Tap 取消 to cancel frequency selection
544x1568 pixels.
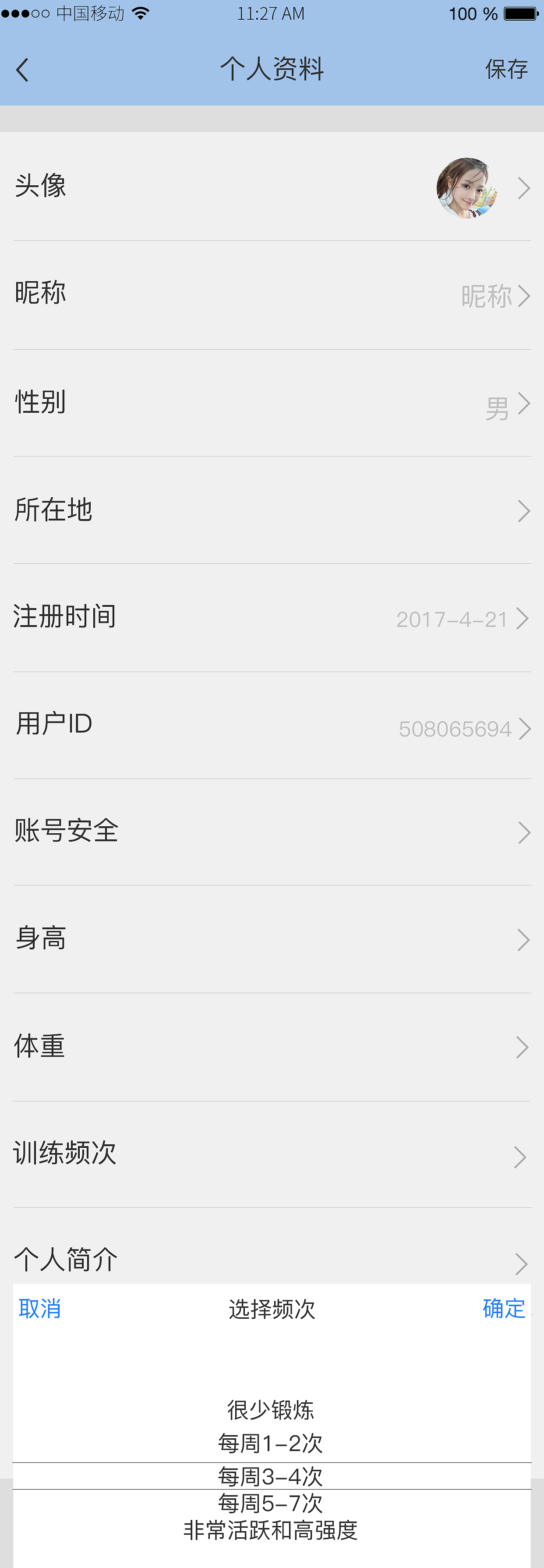click(39, 1310)
